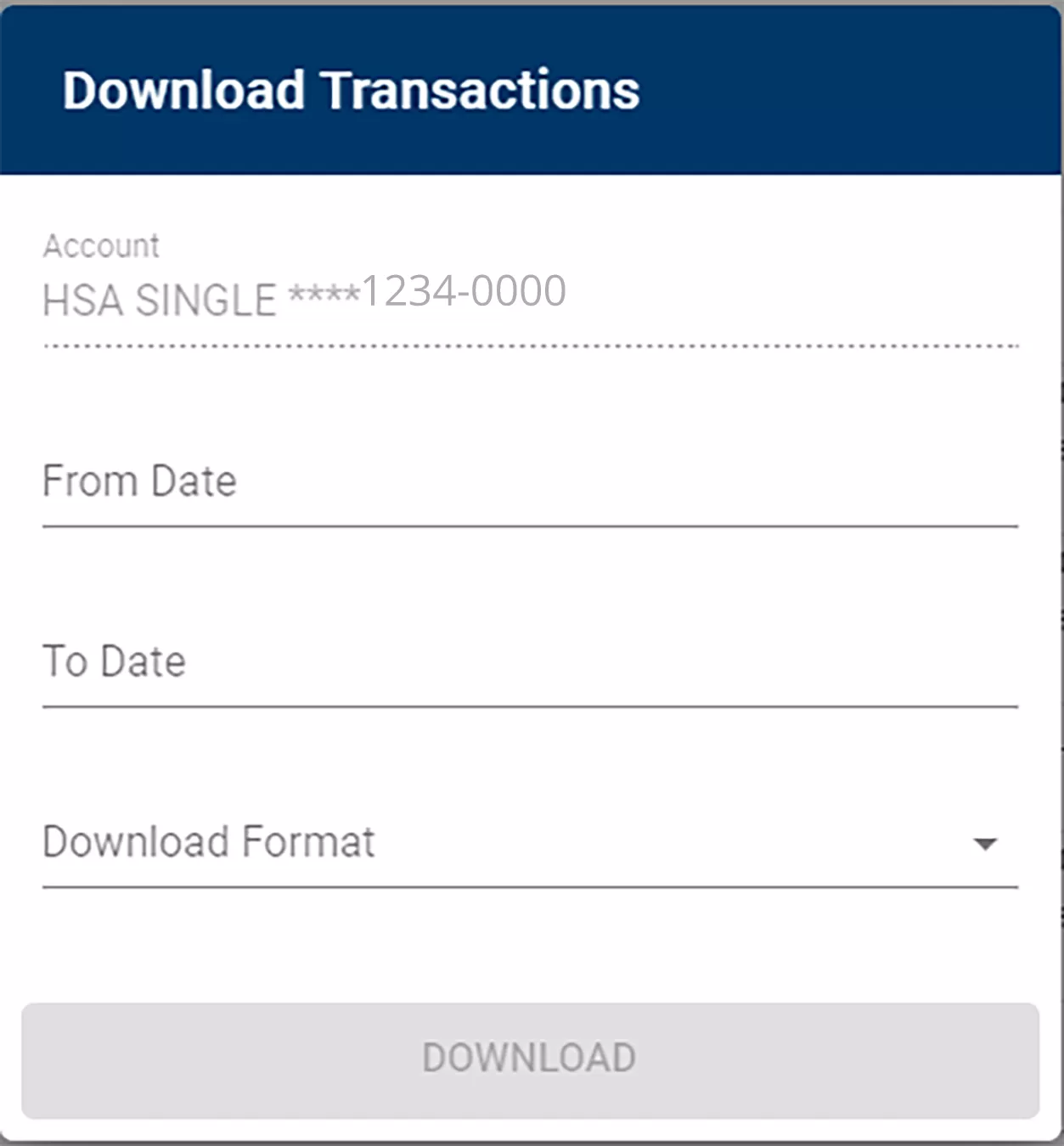Click the To Date label
This screenshot has width=1064, height=1146.
pos(114,661)
